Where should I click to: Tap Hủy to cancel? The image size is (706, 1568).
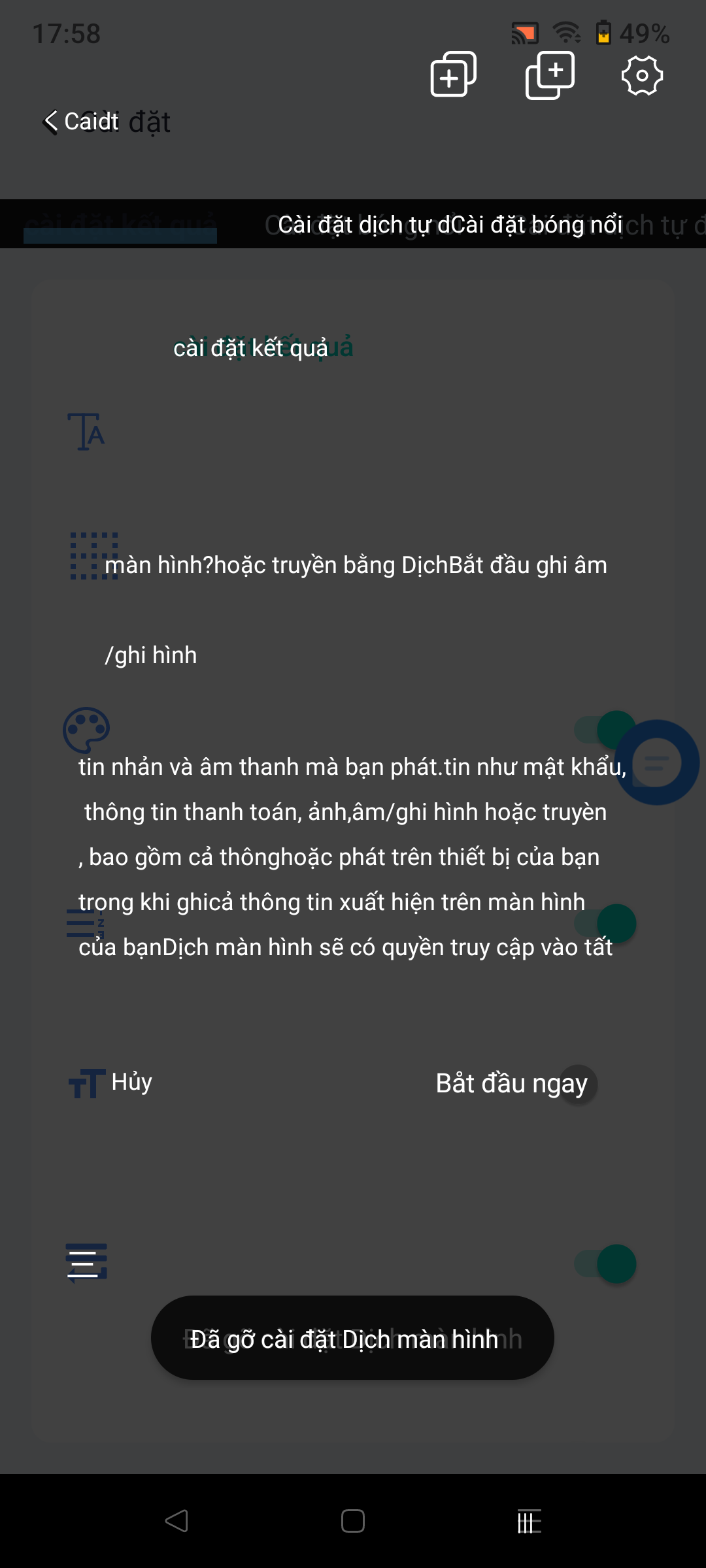tap(131, 1082)
